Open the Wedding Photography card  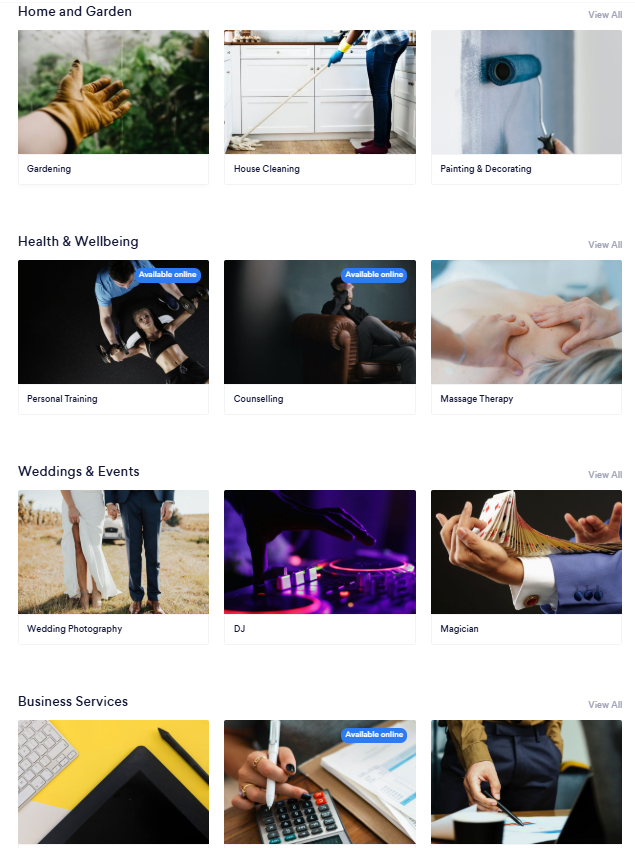tap(113, 566)
